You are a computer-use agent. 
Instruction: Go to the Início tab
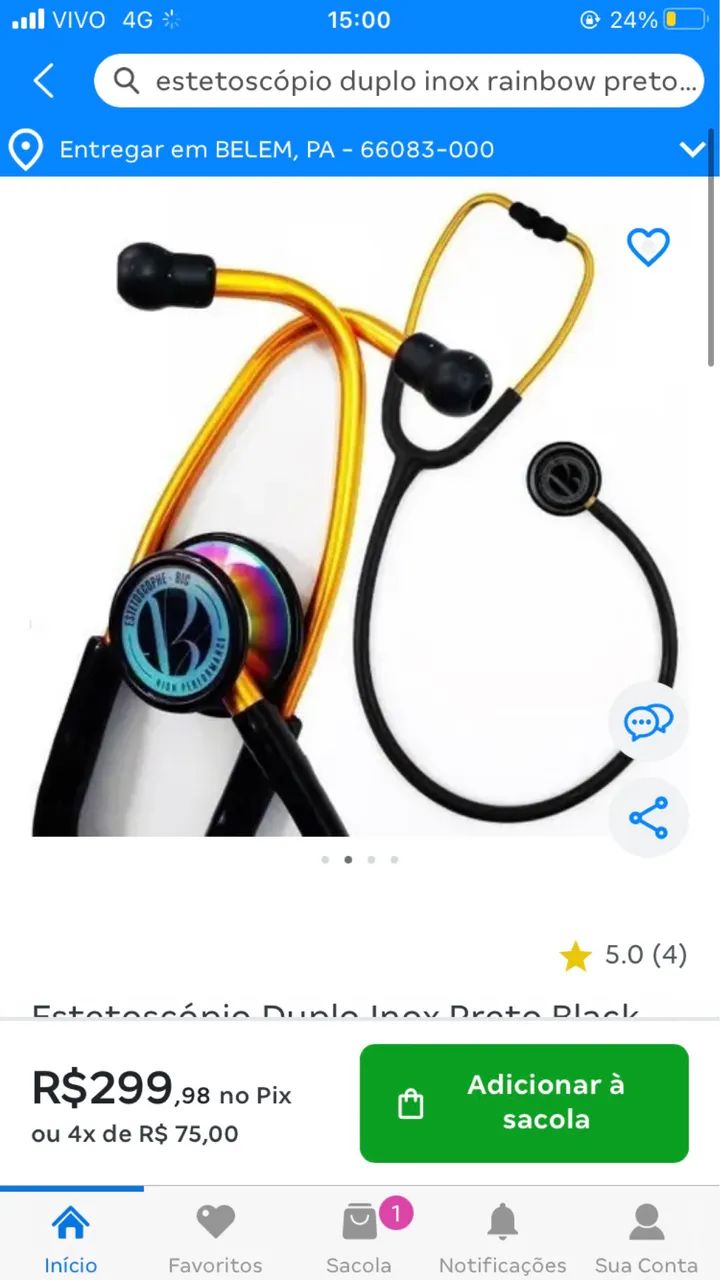(x=71, y=1238)
